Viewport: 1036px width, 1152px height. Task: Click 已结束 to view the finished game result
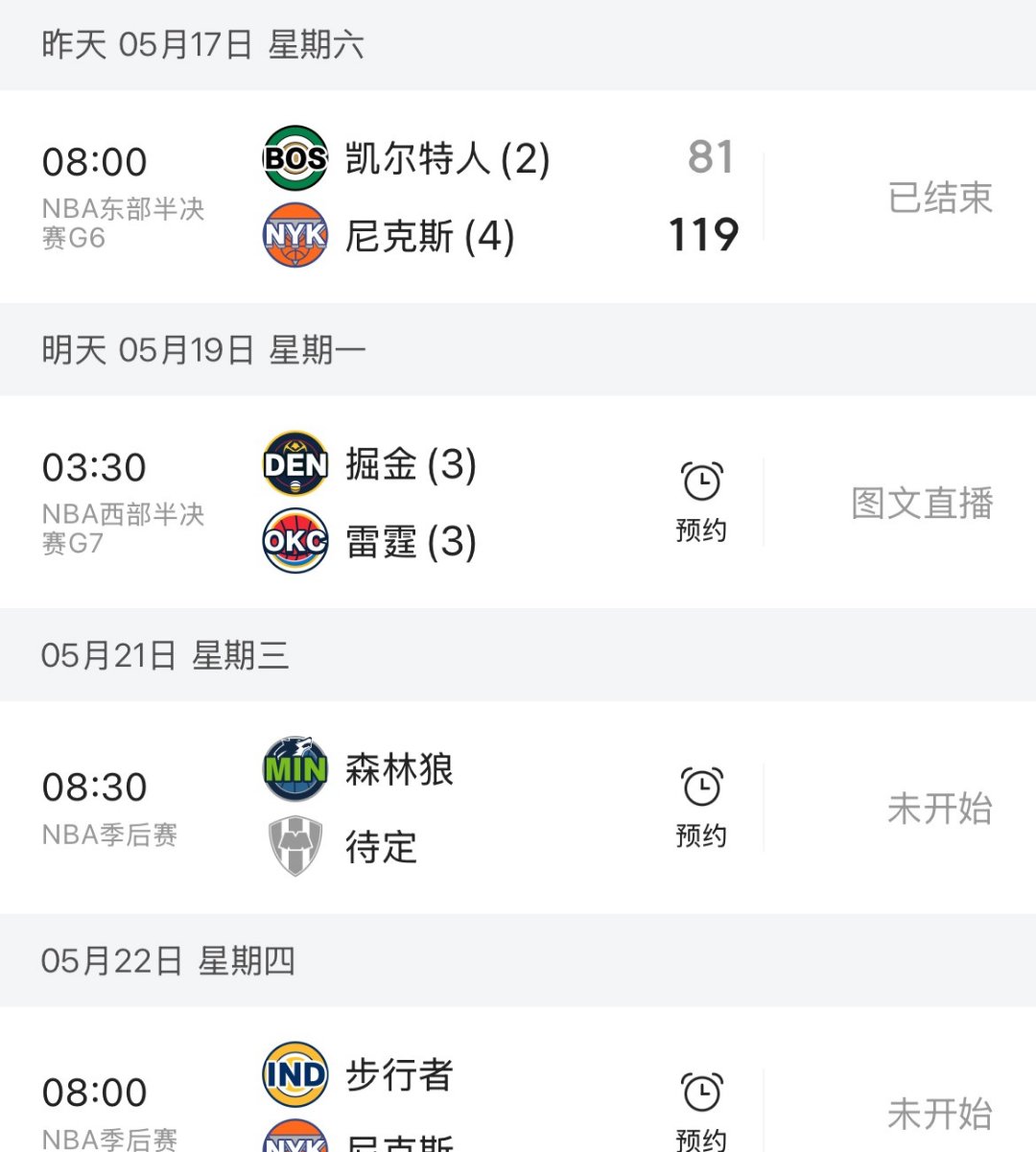tap(937, 197)
